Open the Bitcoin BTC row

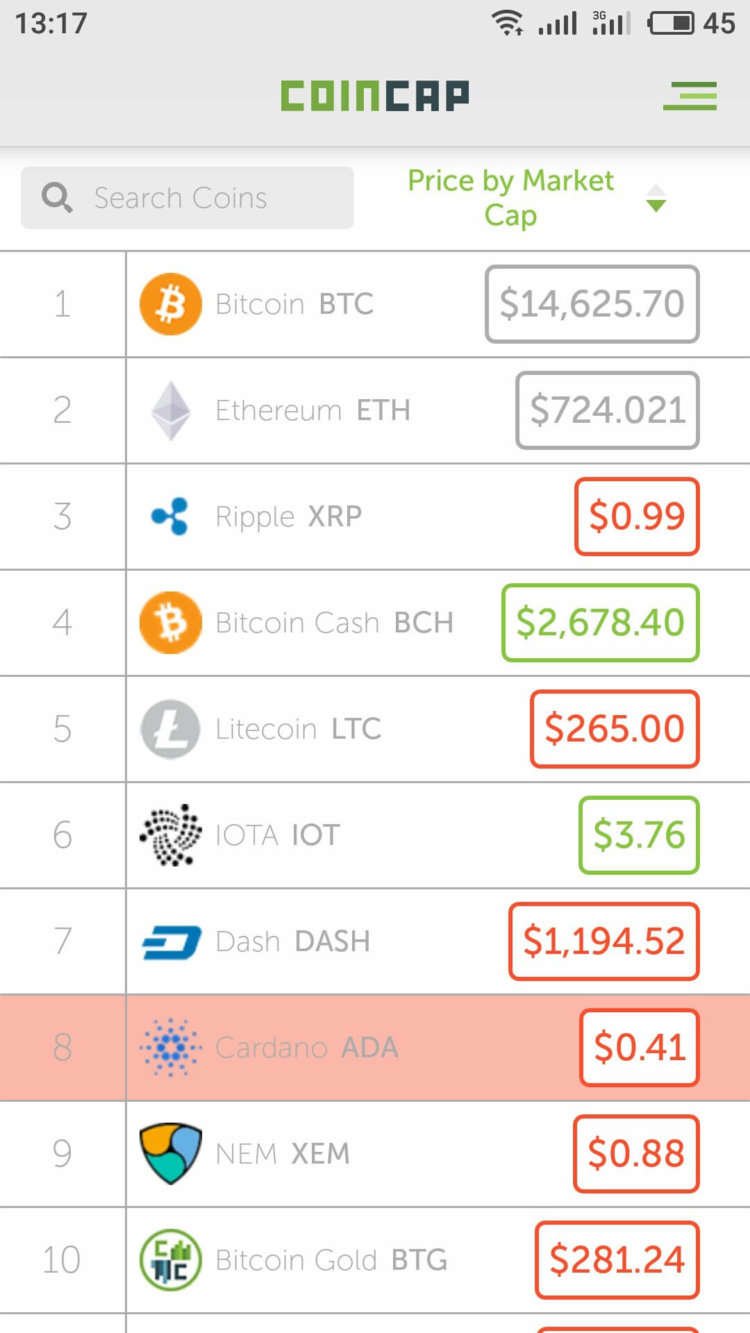click(294, 304)
